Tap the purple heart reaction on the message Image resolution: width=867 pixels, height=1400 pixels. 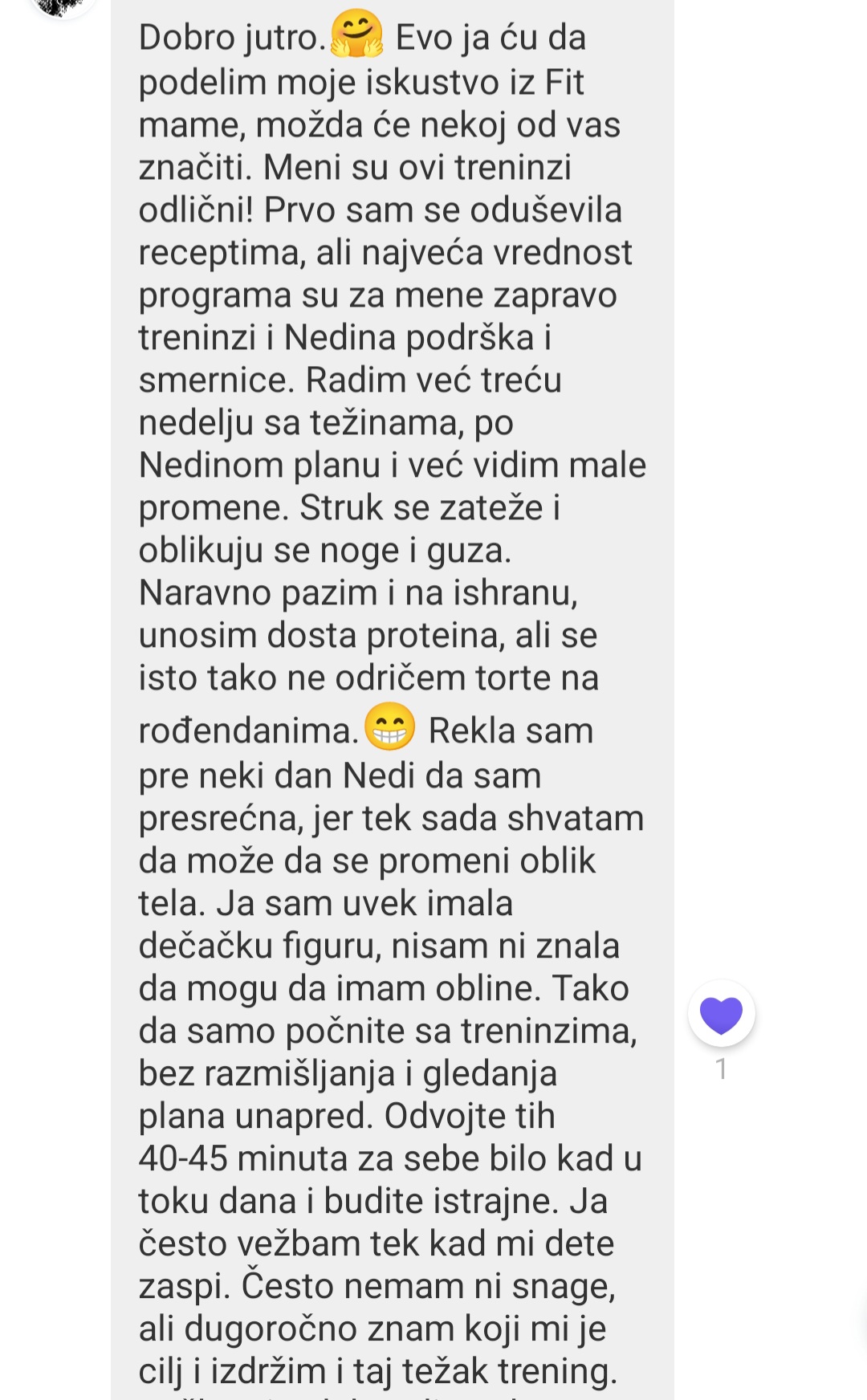click(721, 1014)
